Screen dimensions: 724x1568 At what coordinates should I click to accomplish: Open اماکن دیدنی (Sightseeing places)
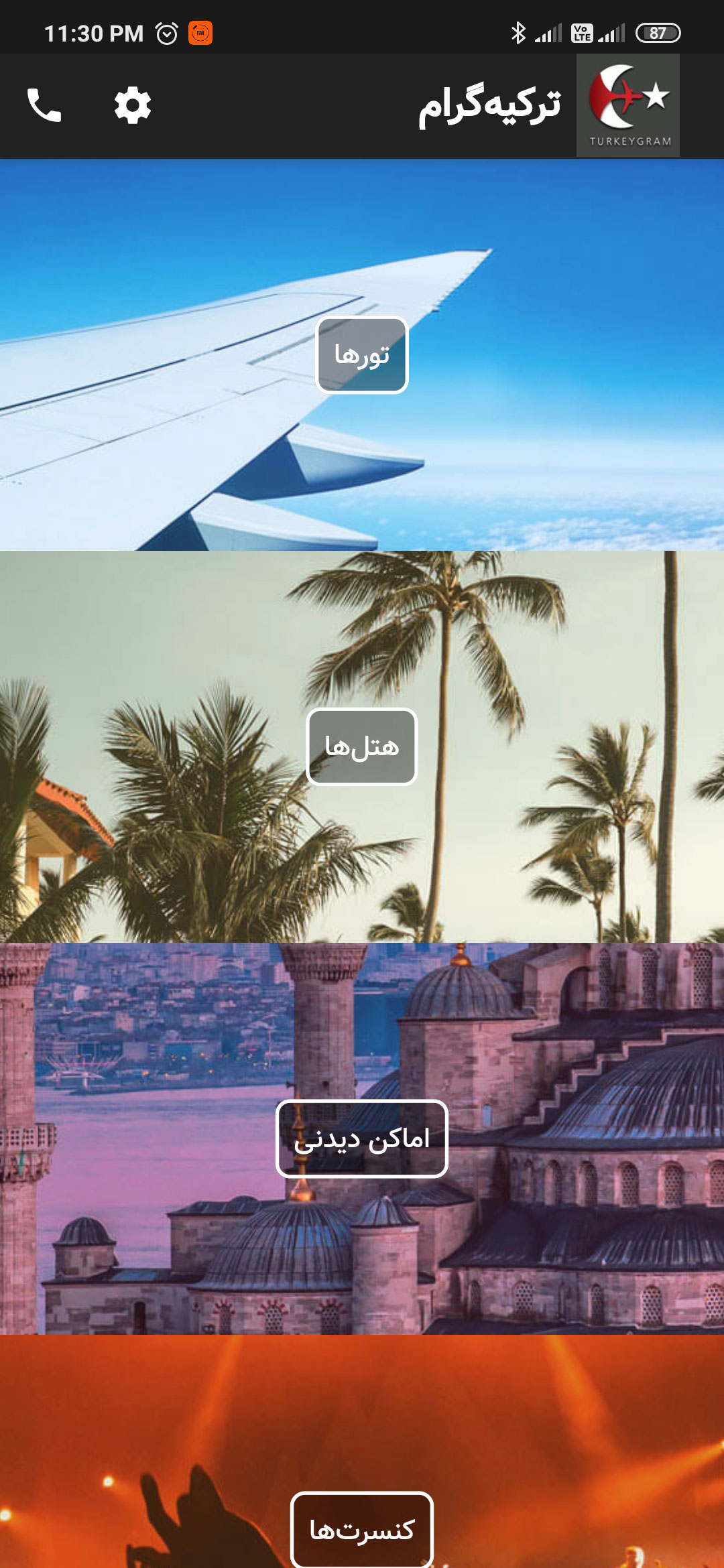click(x=362, y=1138)
